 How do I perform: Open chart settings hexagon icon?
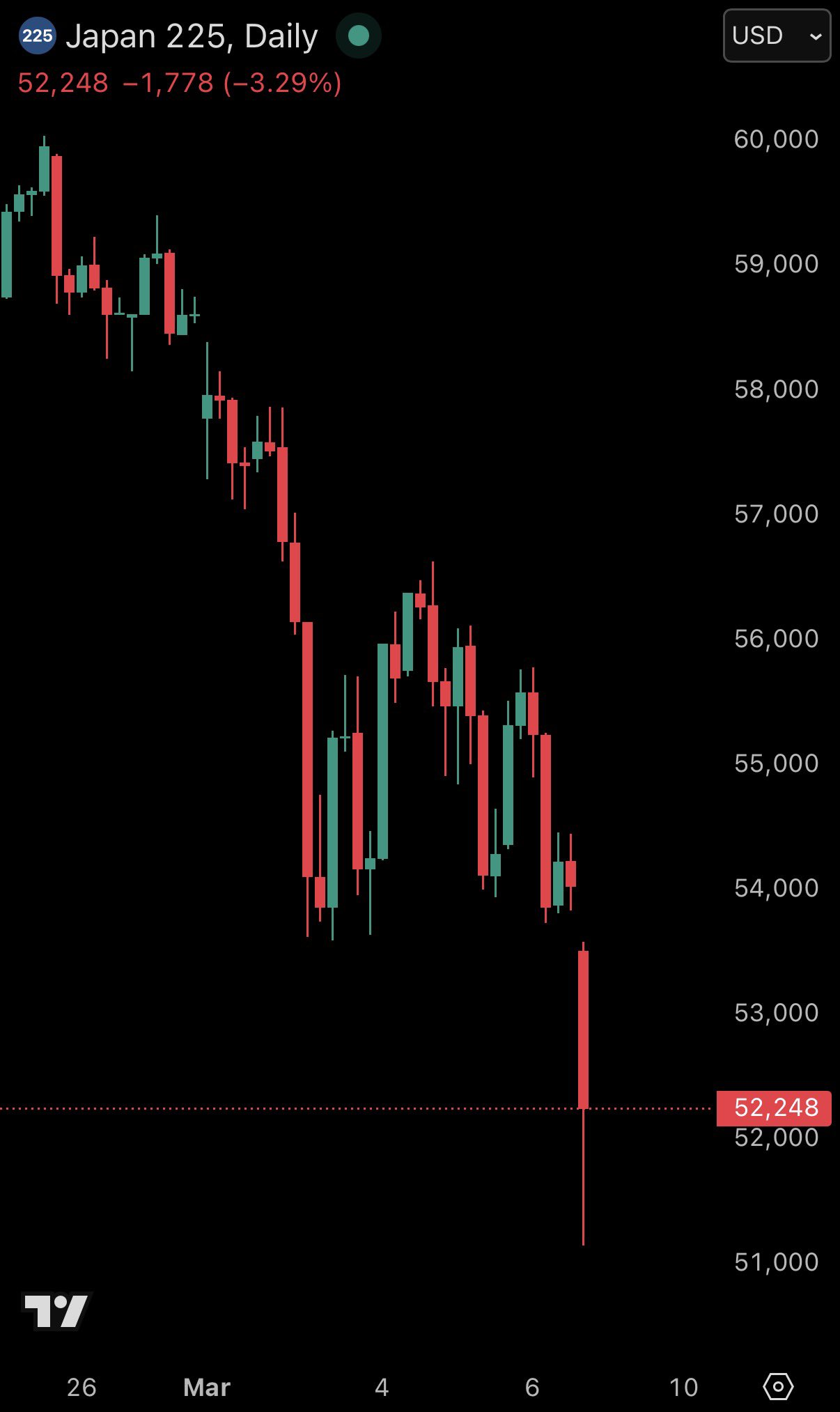[x=778, y=1386]
